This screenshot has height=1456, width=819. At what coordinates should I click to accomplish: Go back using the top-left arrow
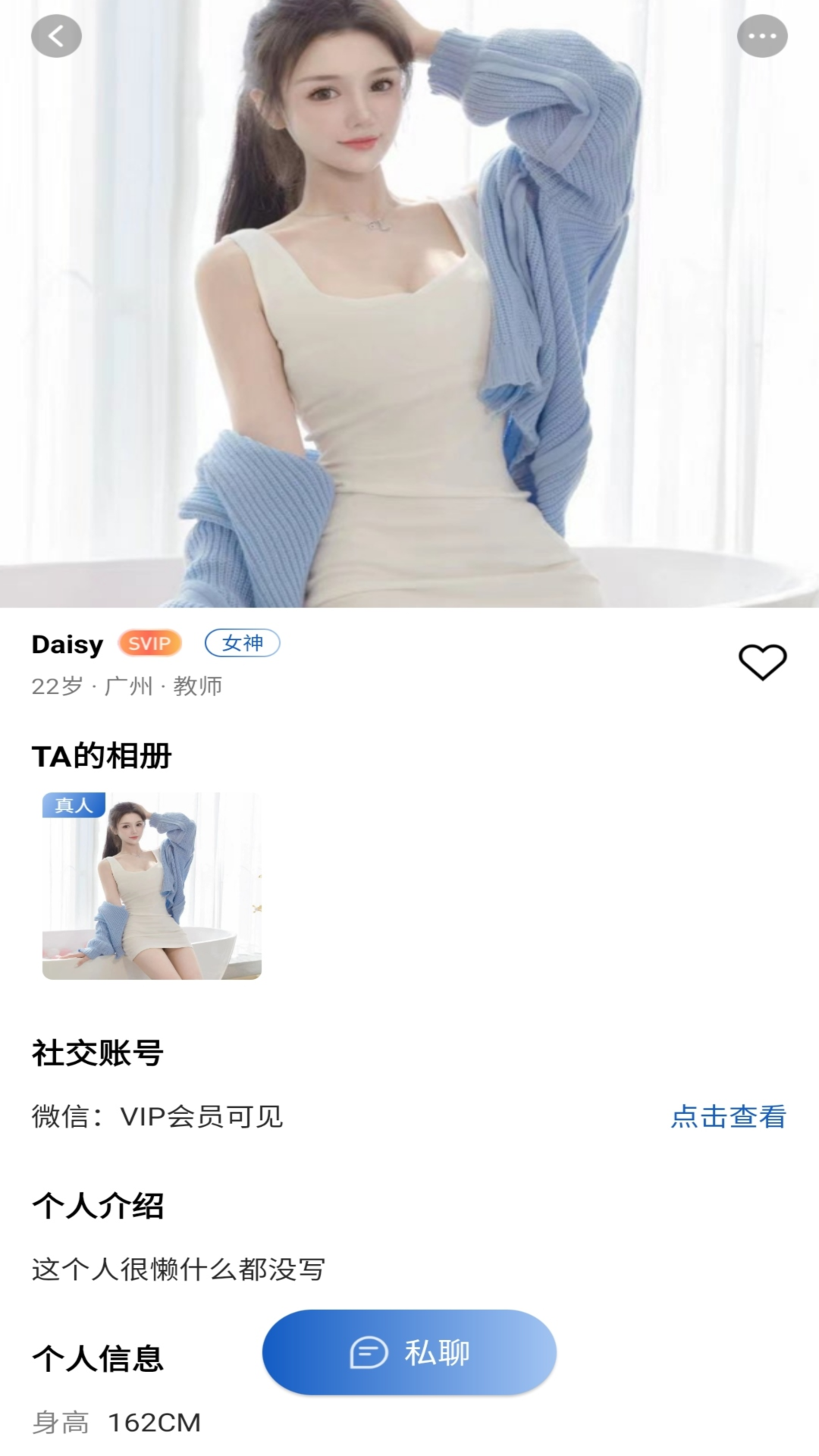coord(56,36)
